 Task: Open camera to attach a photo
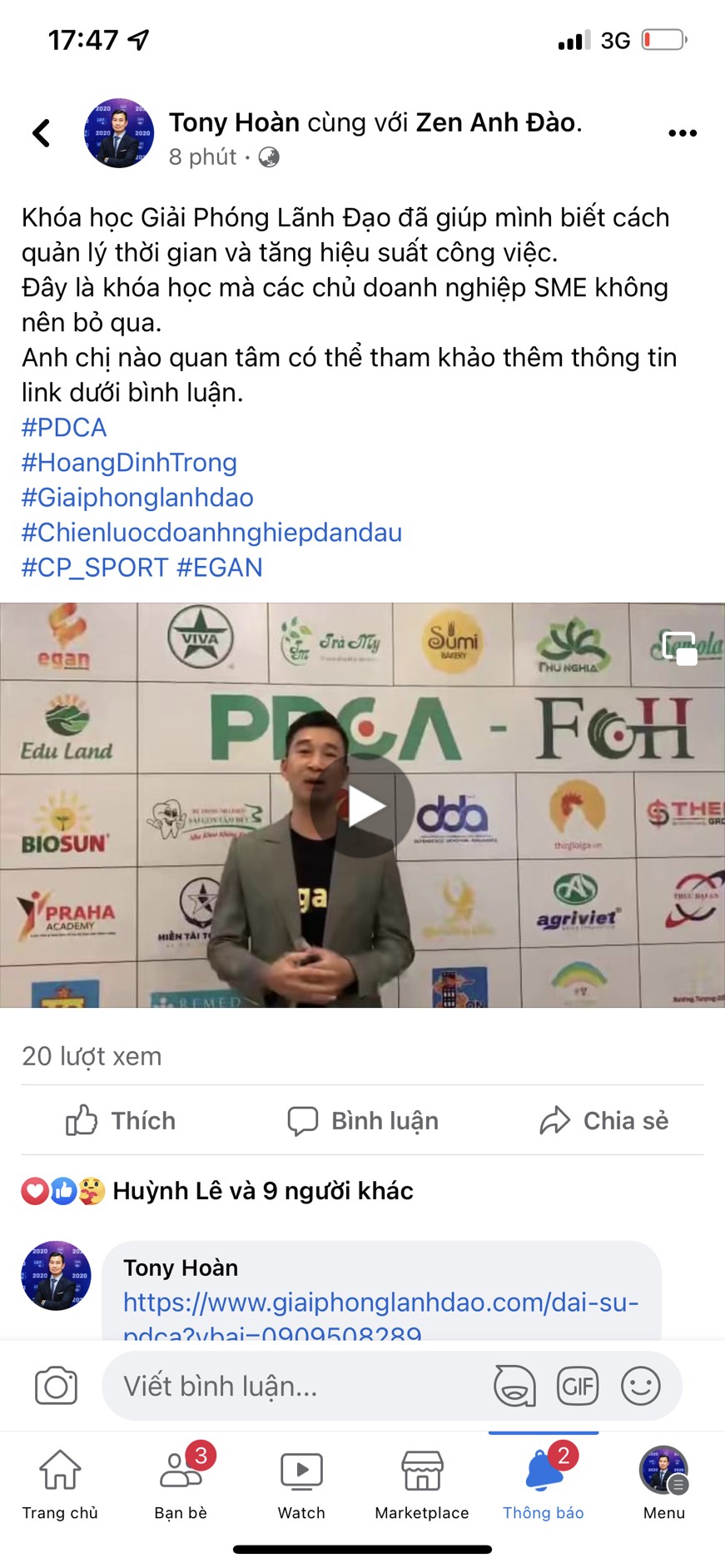click(56, 1387)
